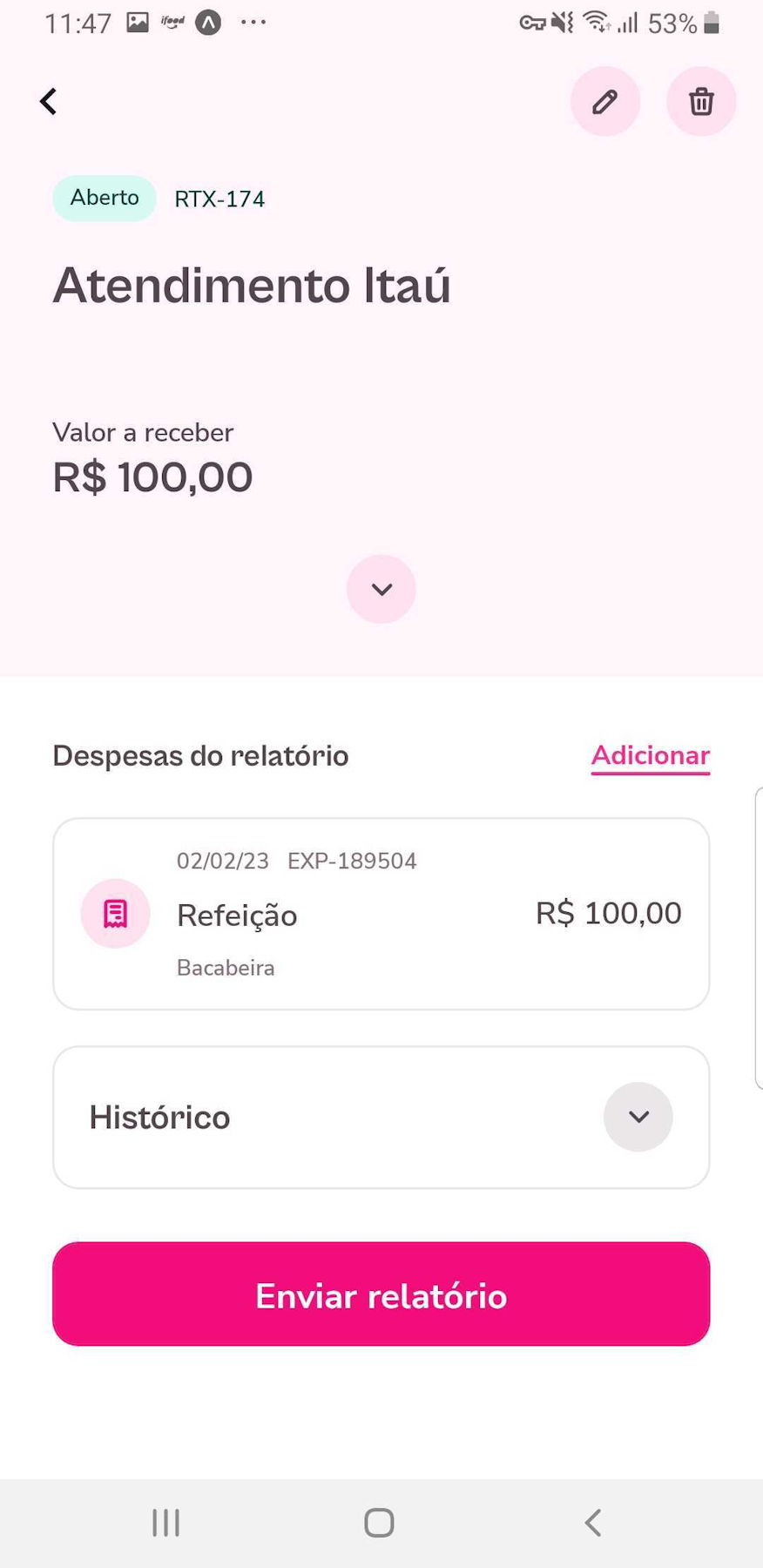The image size is (763, 1568).
Task: Click the Adicionar link
Action: pos(650,755)
